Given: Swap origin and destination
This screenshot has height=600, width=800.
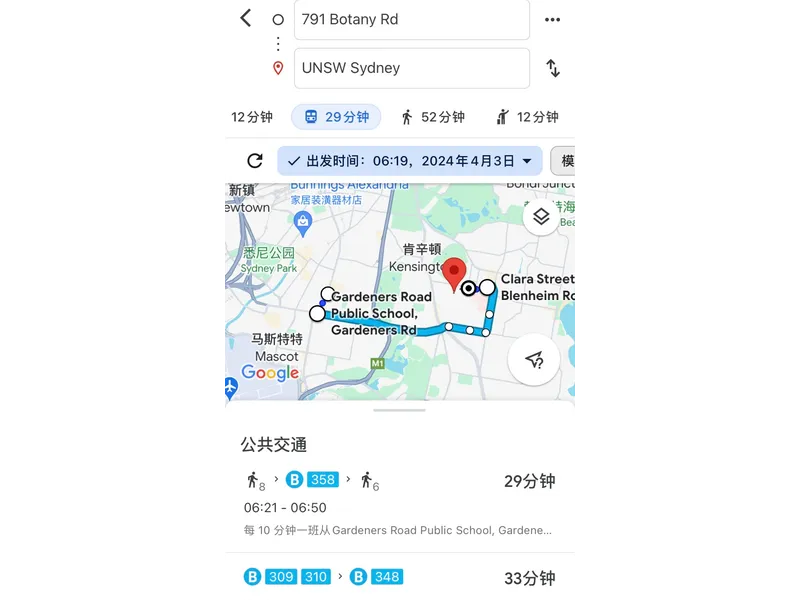Looking at the screenshot, I should tap(552, 68).
